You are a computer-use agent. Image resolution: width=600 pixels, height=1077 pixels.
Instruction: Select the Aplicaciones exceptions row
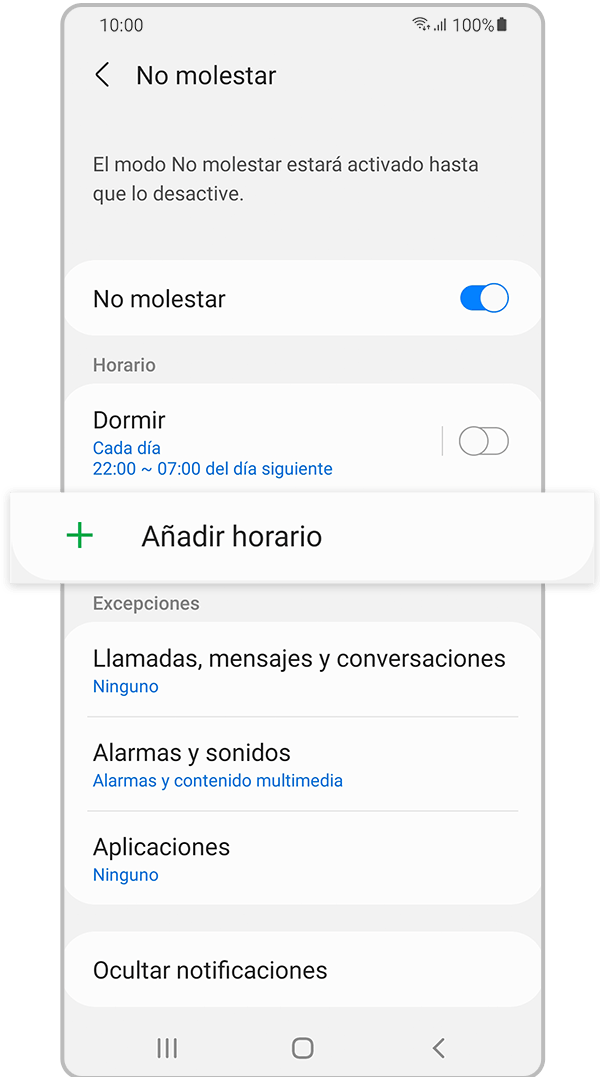[299, 858]
